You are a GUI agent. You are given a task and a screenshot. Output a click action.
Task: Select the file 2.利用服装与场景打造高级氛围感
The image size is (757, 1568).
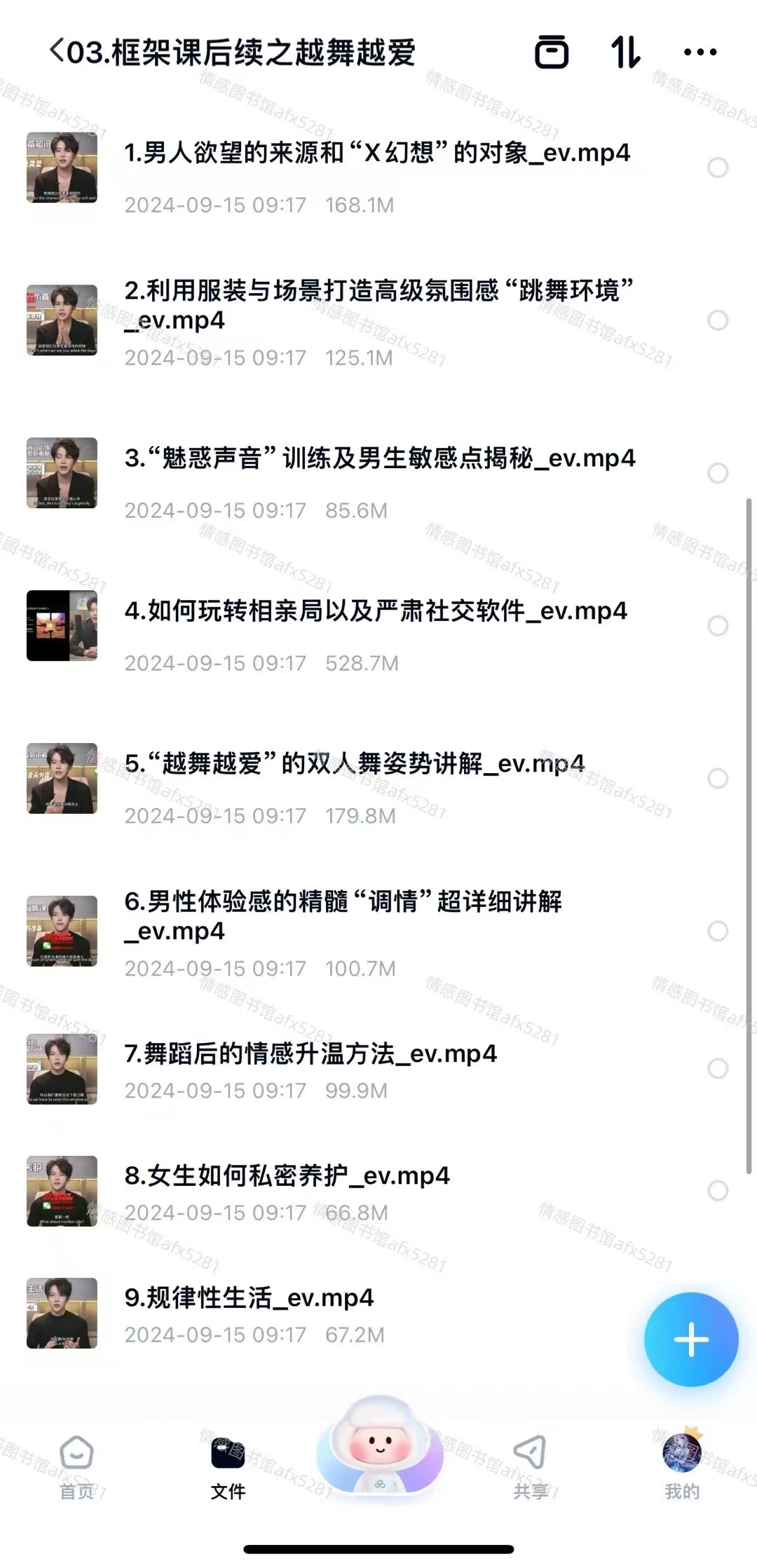[718, 320]
